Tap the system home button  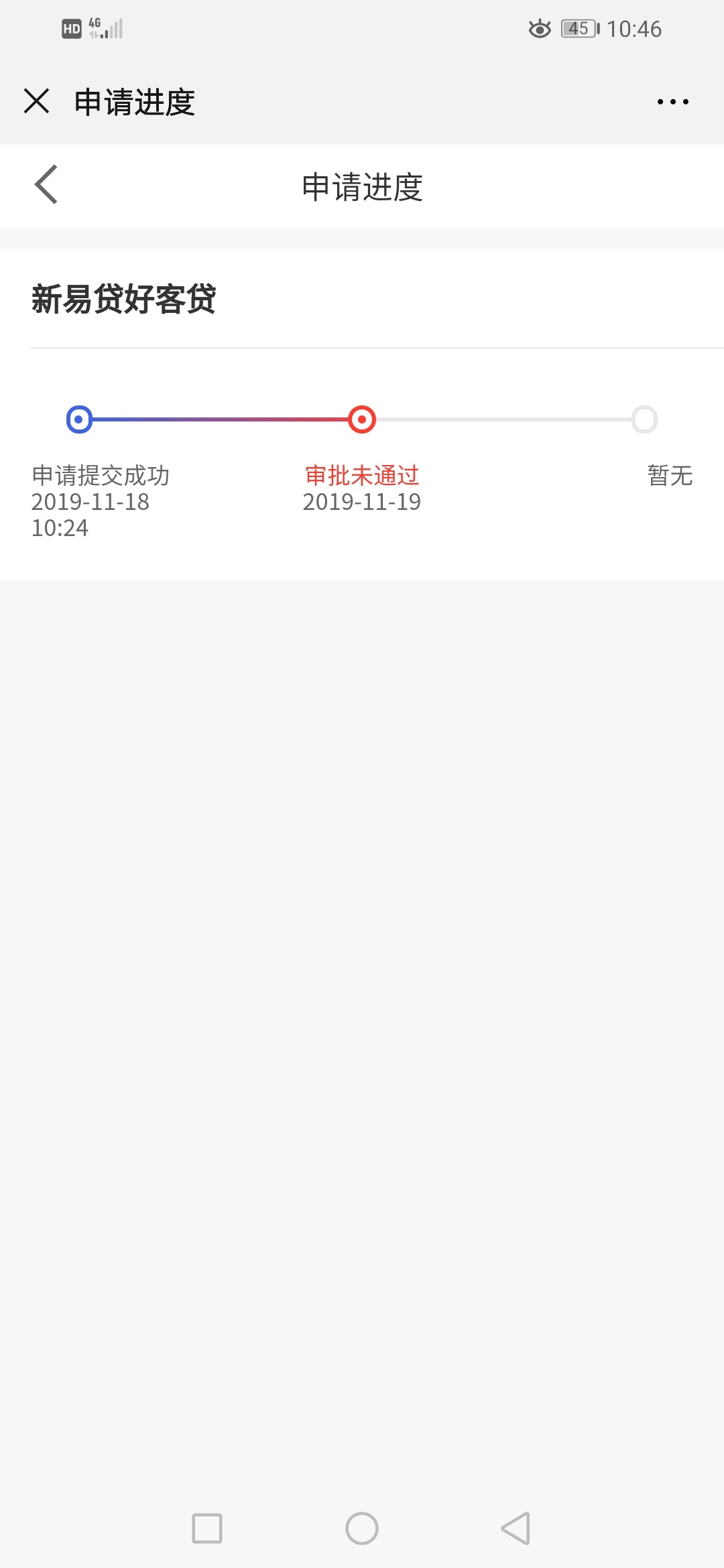(x=362, y=1528)
